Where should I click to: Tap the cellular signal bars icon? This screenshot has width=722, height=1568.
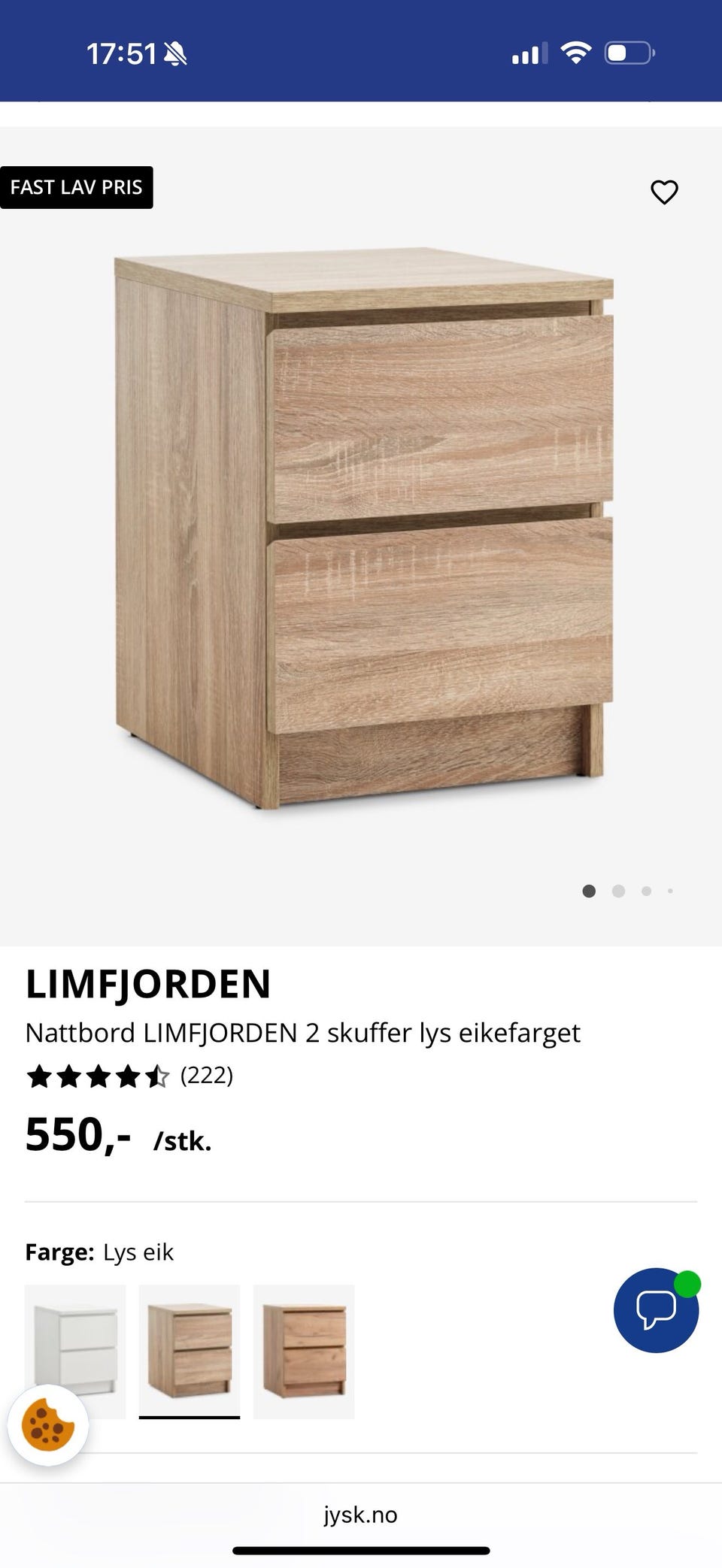529,53
